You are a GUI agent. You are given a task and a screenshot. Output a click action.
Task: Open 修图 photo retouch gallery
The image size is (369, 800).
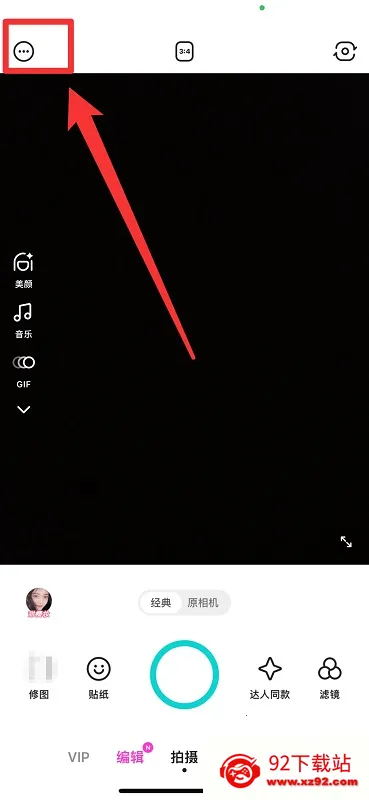click(x=39, y=676)
